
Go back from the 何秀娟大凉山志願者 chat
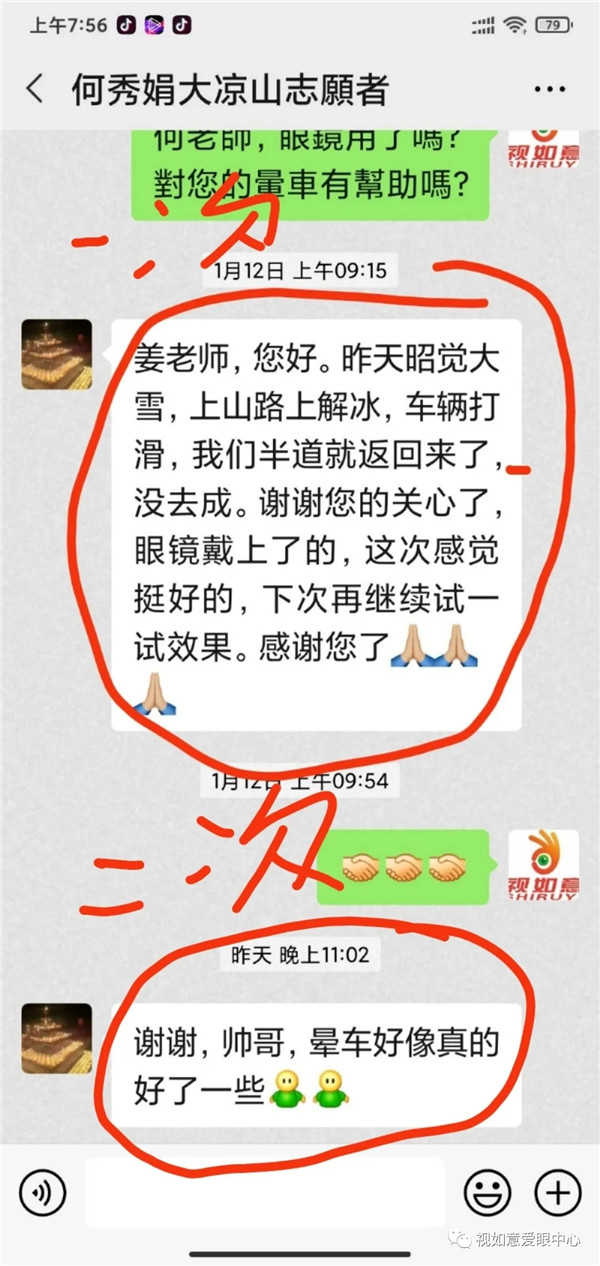click(x=35, y=89)
